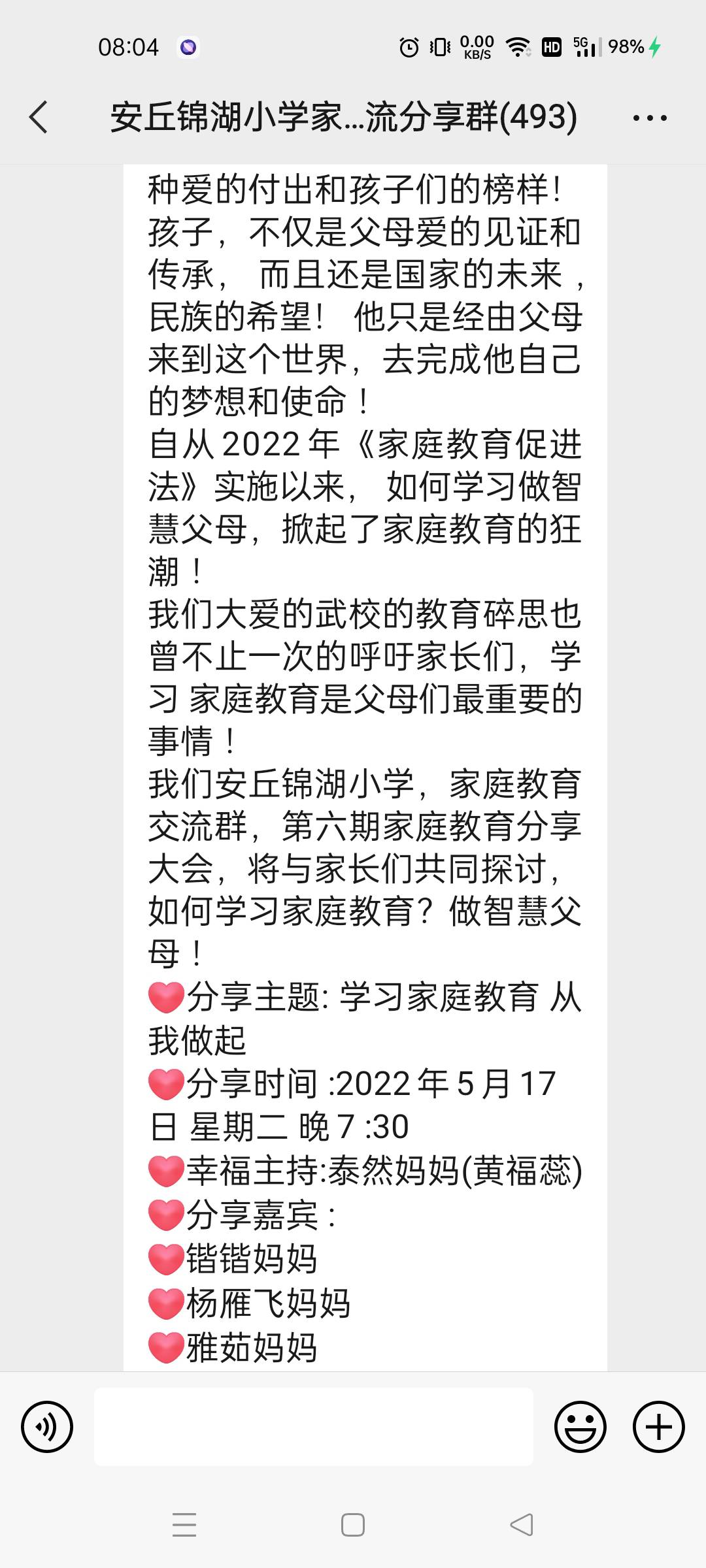Screen dimensions: 706x1568
Task: Tap the back arrow to exit the chat
Action: click(39, 116)
